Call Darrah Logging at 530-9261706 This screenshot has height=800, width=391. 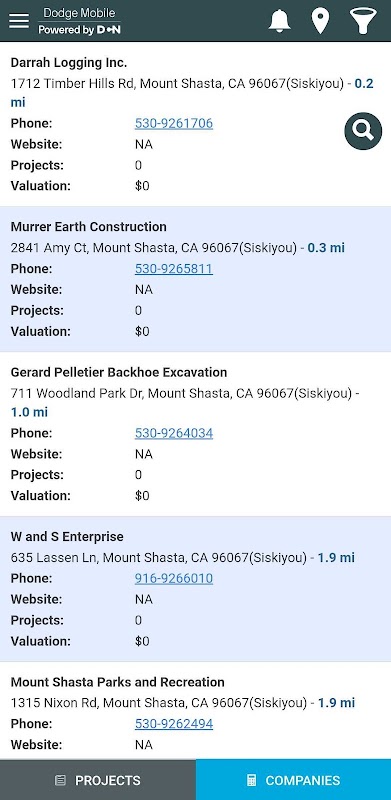[174, 123]
